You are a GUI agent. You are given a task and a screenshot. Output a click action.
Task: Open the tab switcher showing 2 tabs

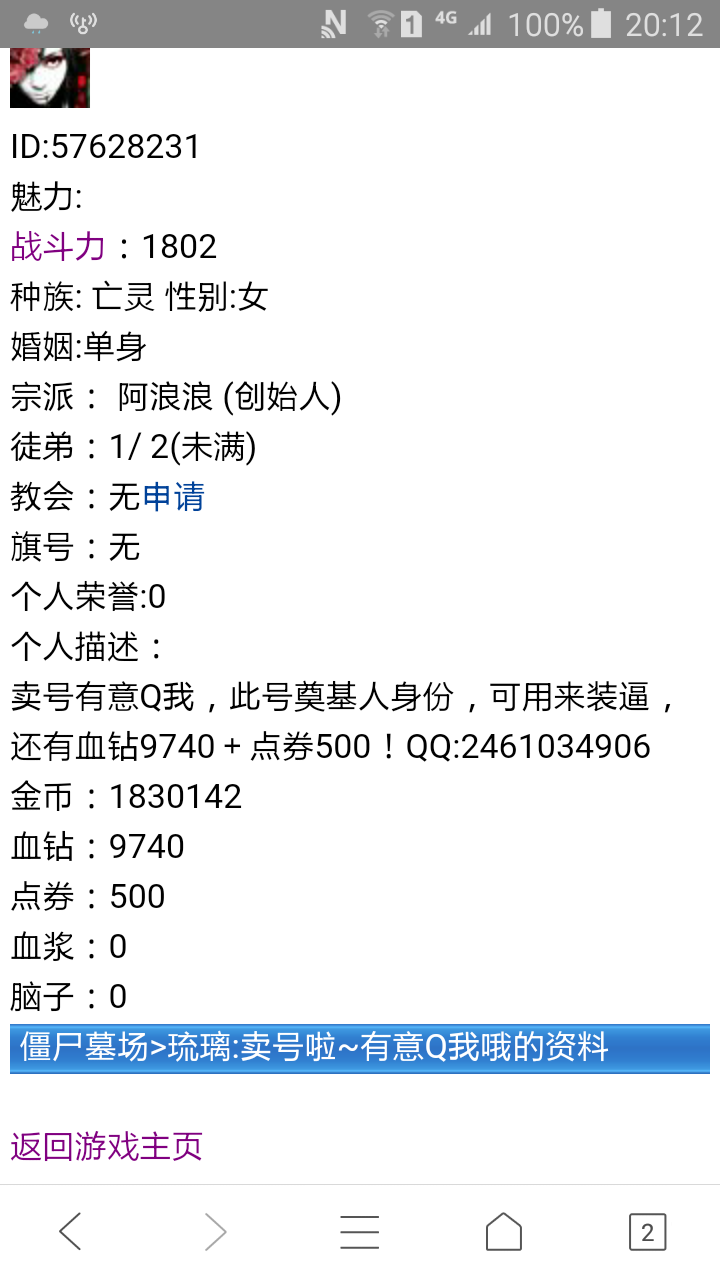click(x=647, y=1232)
